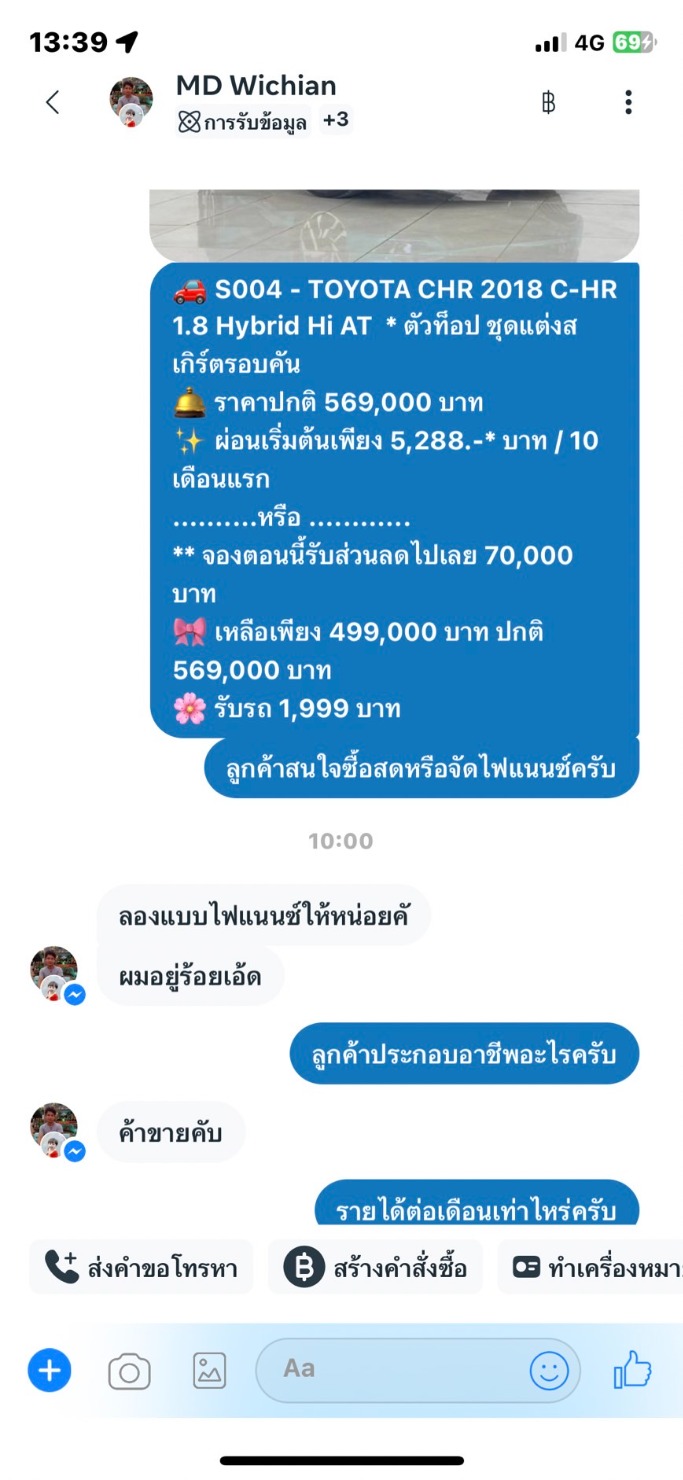The height and width of the screenshot is (1480, 683).
Task: Tap the +3 labels chip
Action: point(336,120)
